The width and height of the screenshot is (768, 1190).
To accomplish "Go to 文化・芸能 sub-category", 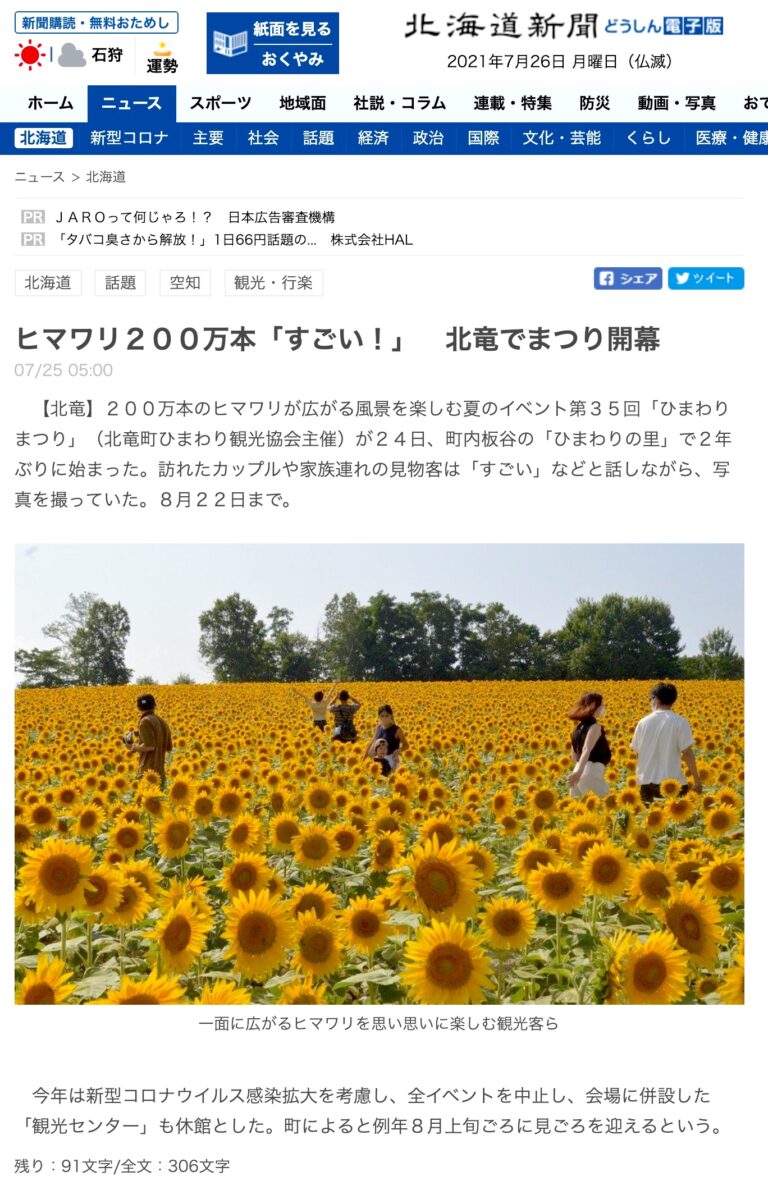I will [x=561, y=138].
